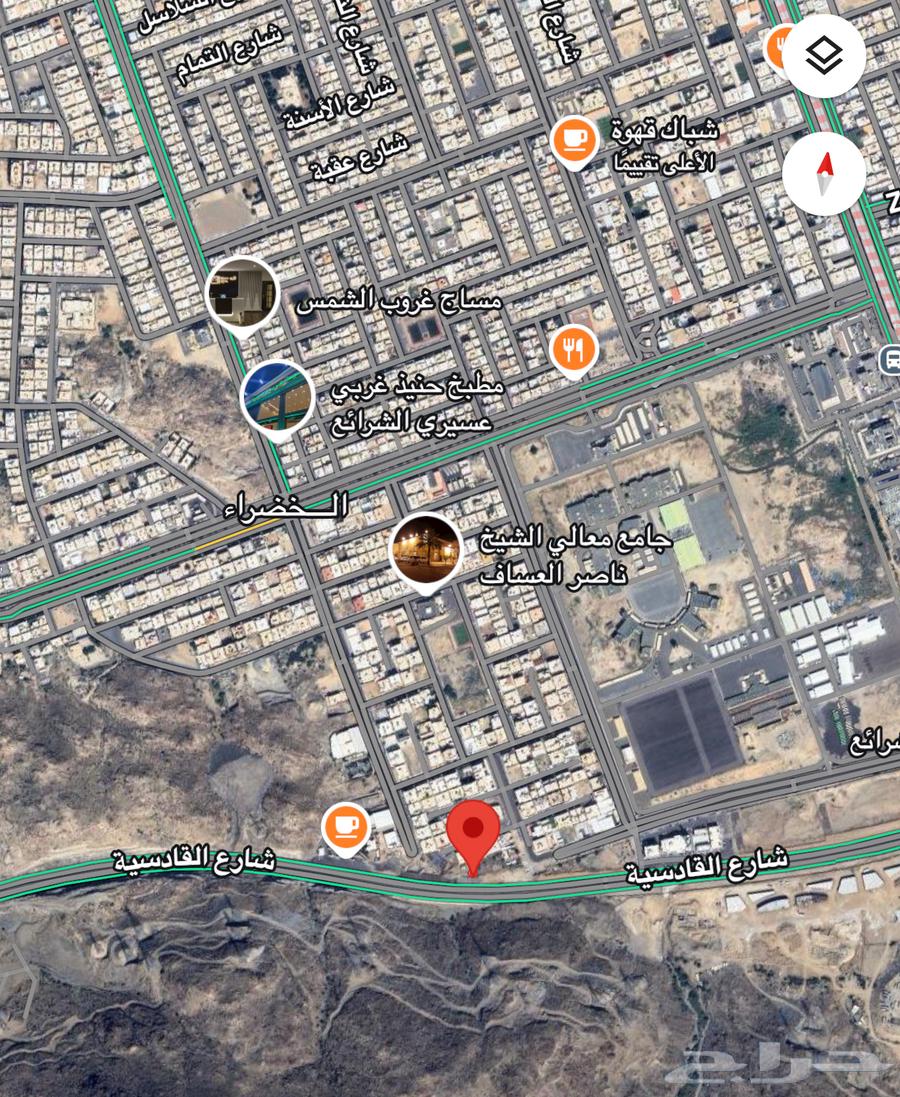Screen dimensions: 900x1097
Task: Open the map layers selector
Action: [823, 56]
